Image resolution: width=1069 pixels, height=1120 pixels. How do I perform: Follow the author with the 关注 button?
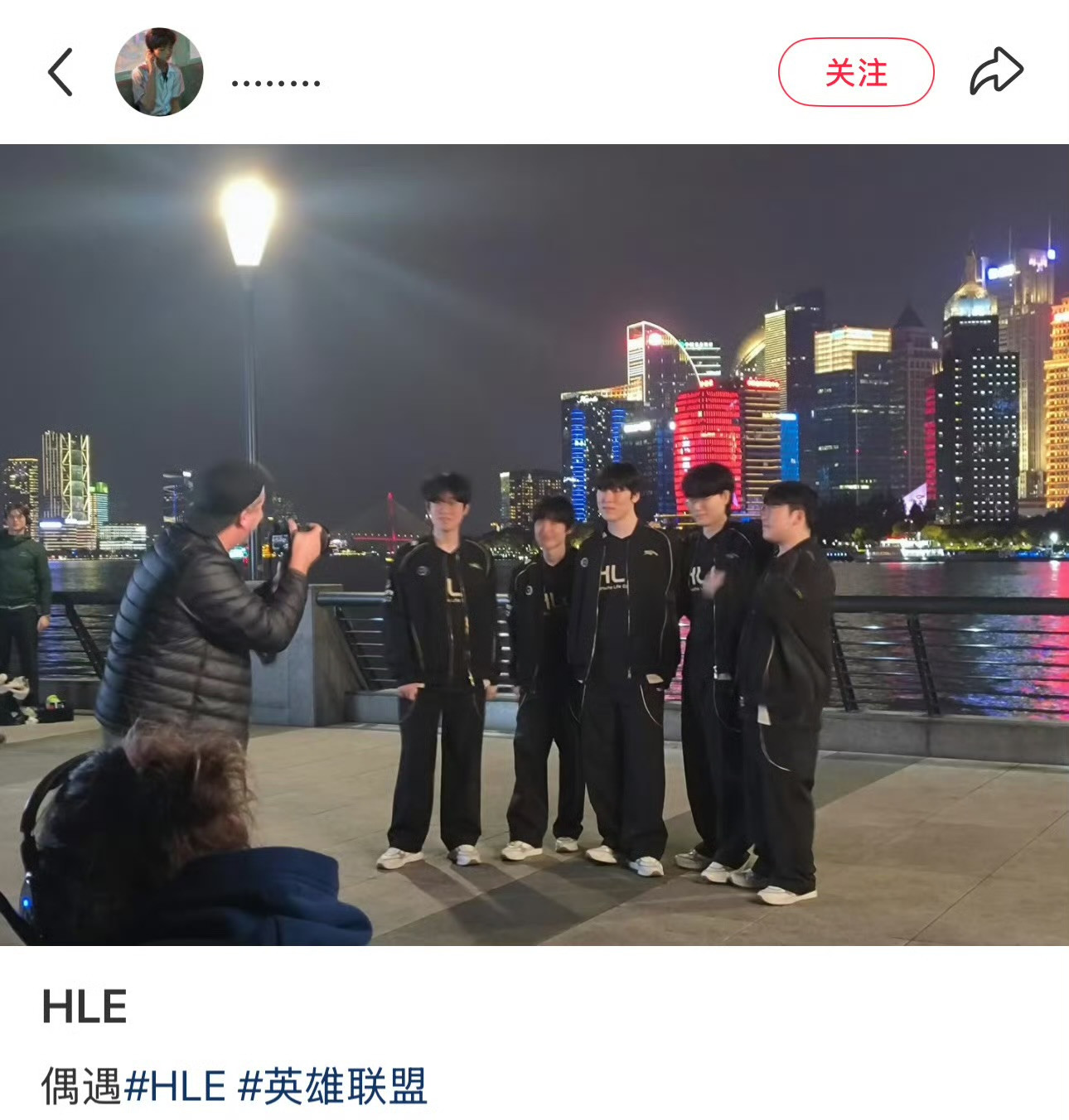click(x=856, y=72)
